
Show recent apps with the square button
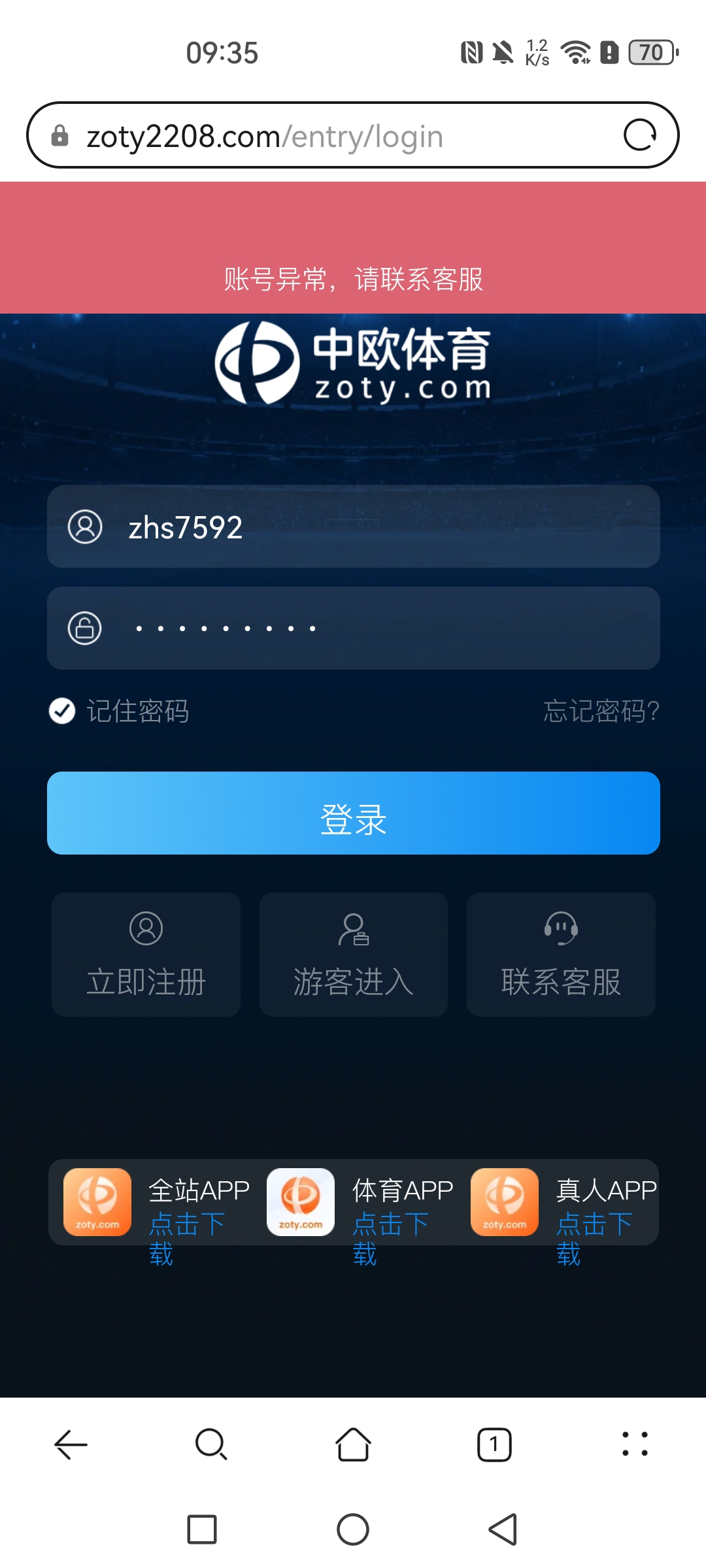[202, 1529]
